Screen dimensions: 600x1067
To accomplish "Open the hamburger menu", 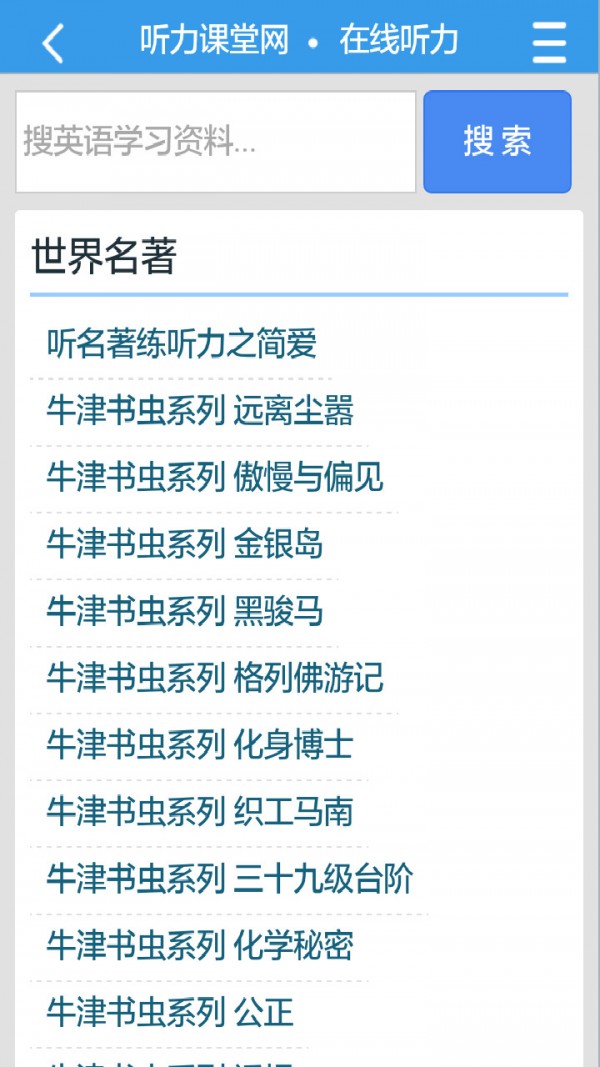I will 549,43.
